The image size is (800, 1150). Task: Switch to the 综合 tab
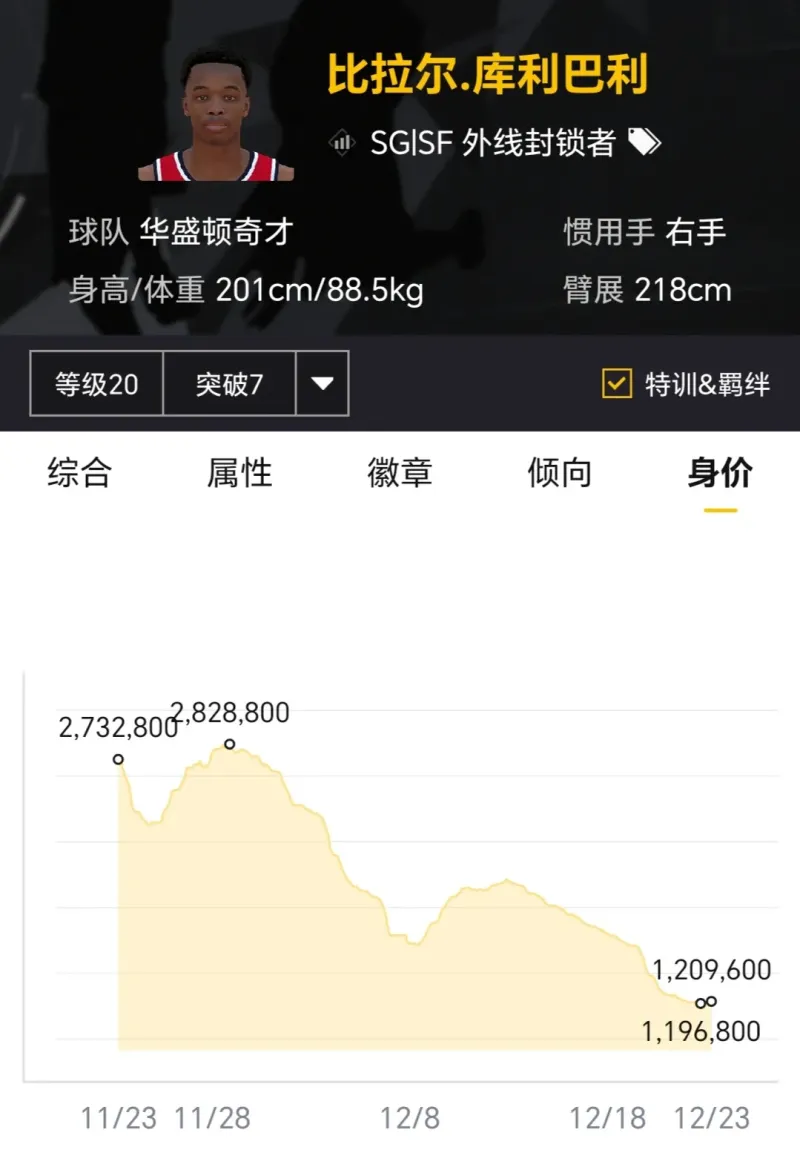tap(79, 473)
